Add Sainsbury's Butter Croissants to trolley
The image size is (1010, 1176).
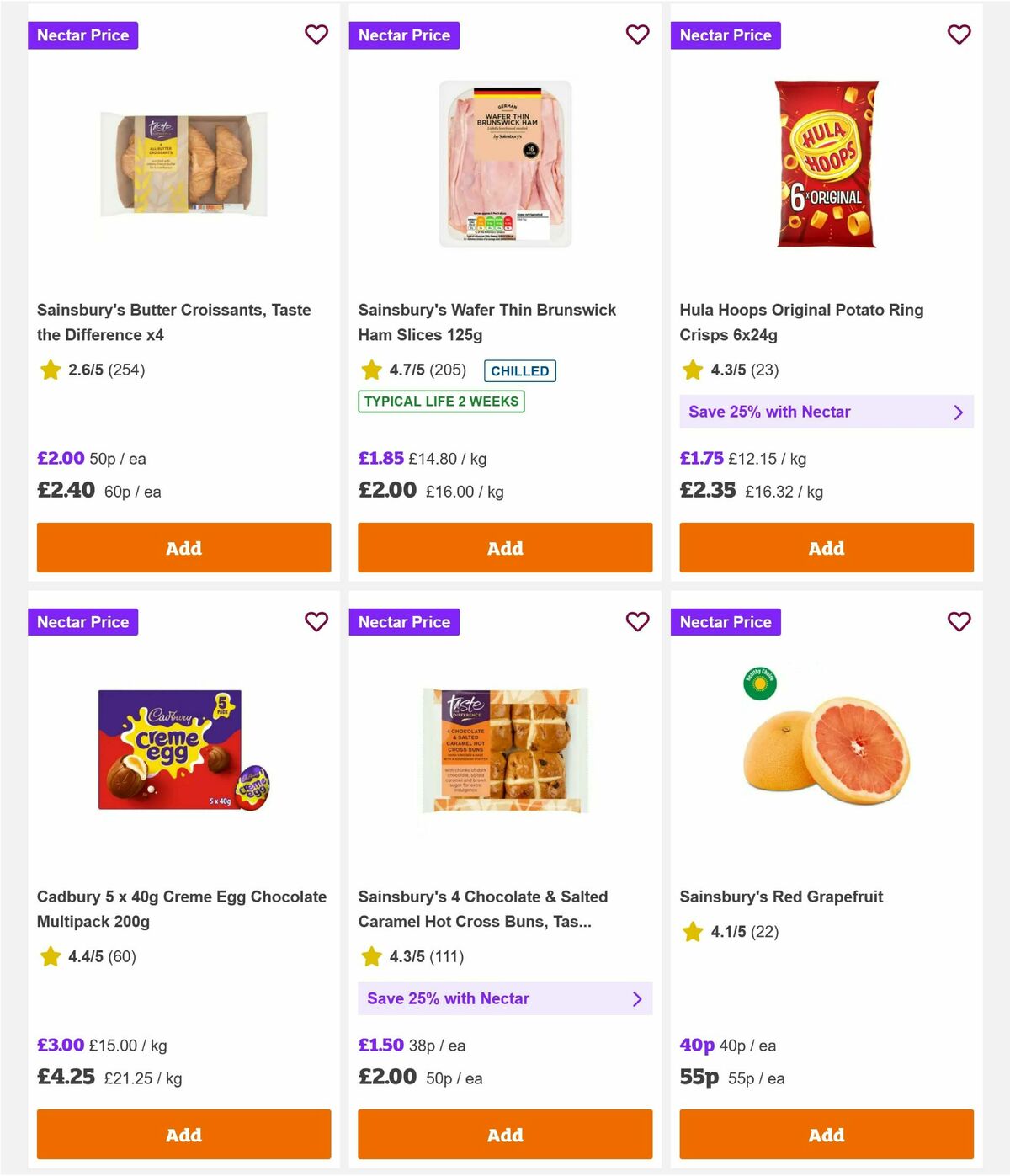click(x=183, y=547)
